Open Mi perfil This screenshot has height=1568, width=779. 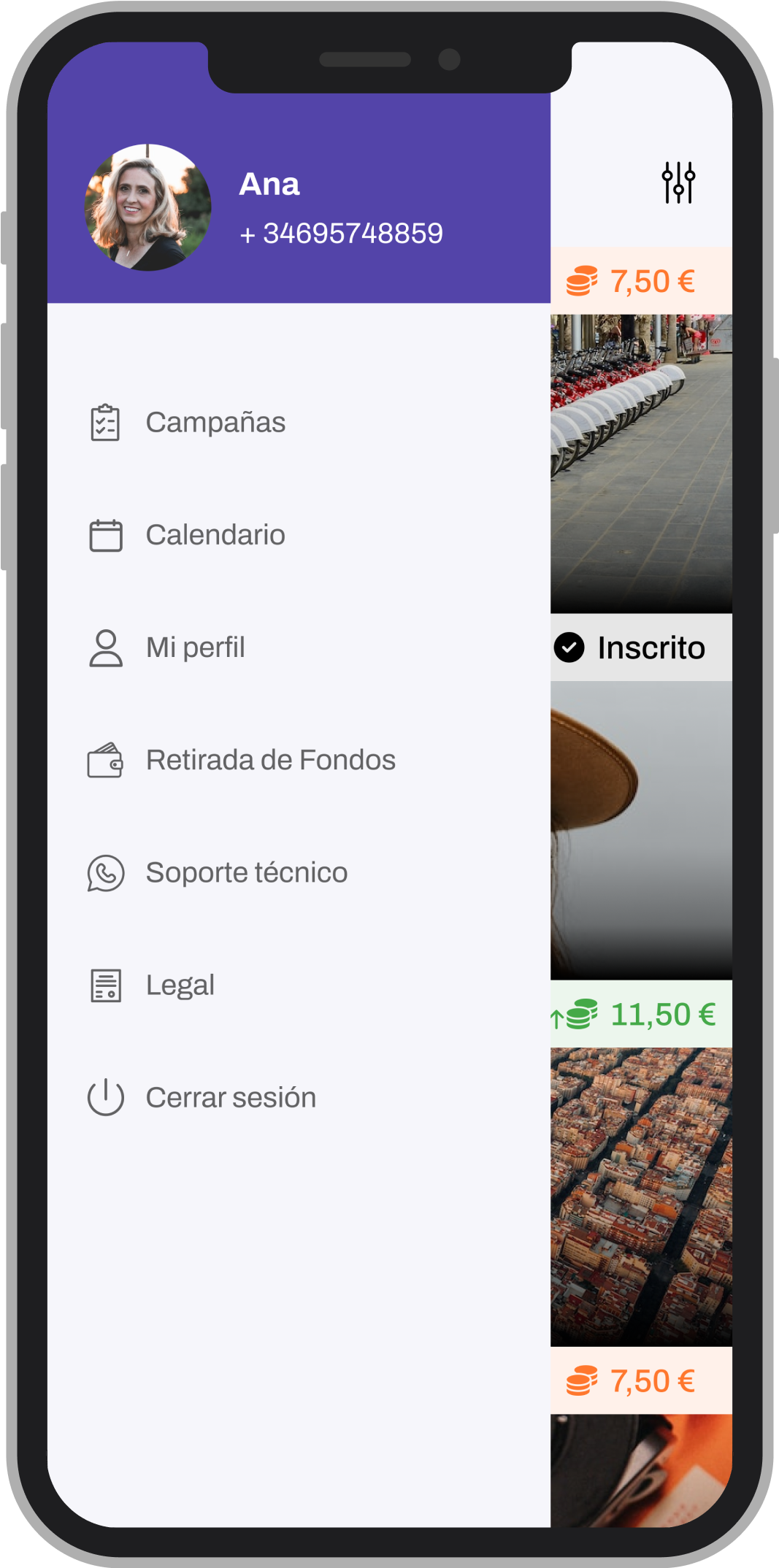166,647
